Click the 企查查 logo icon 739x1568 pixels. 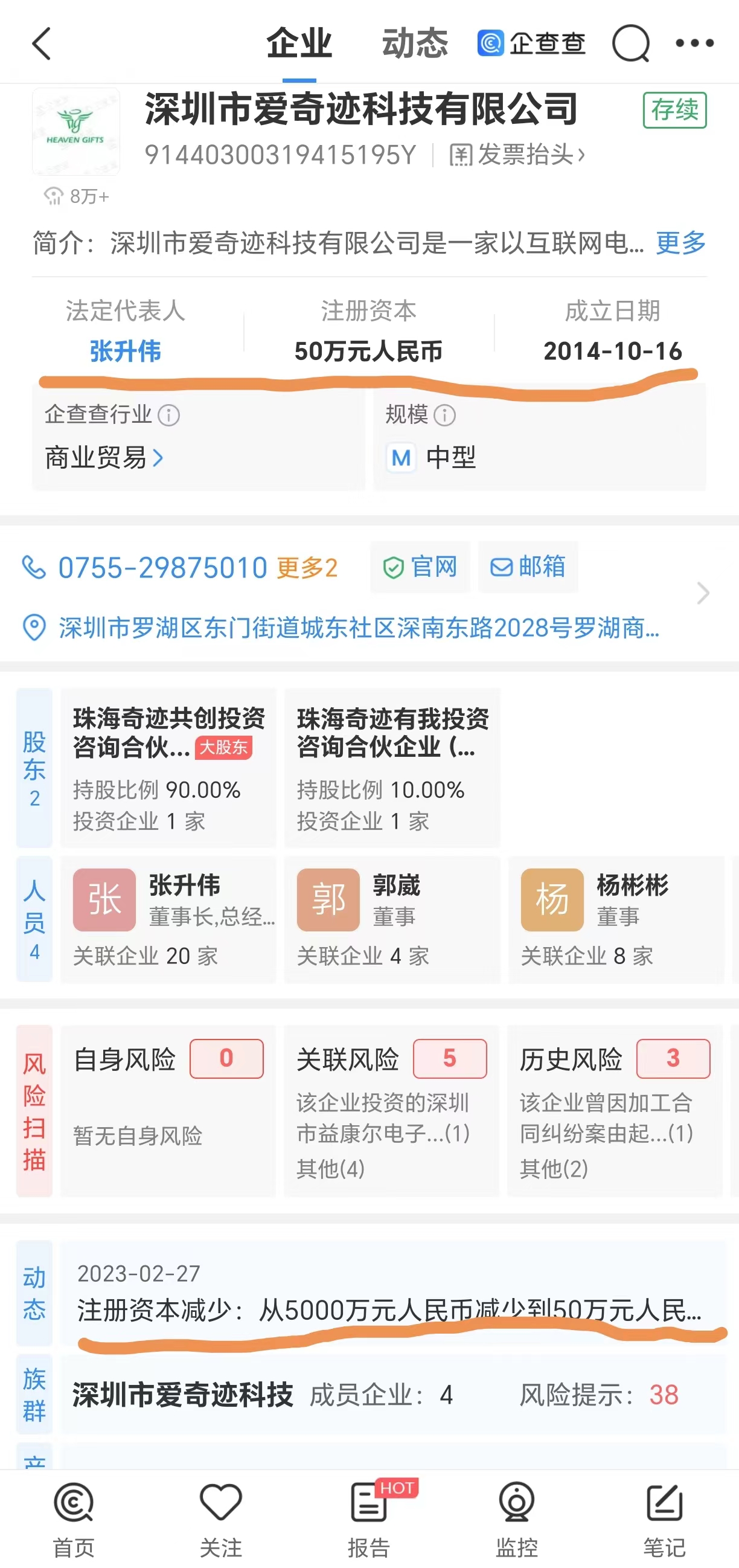click(490, 43)
